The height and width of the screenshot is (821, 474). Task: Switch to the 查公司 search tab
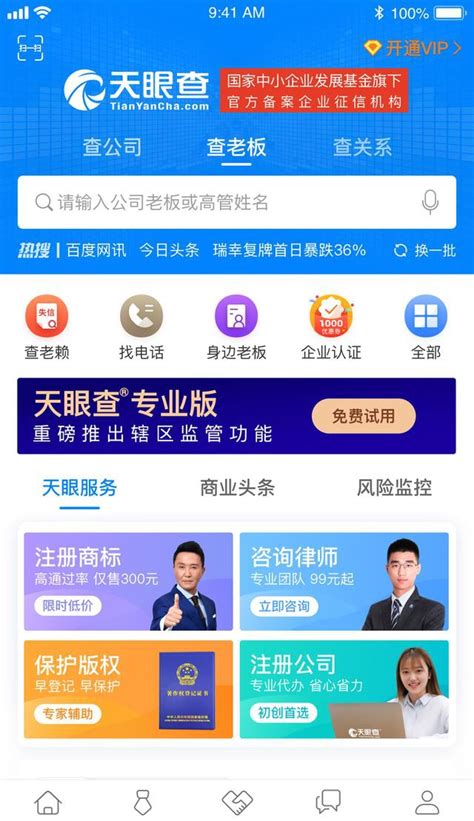pyautogui.click(x=112, y=147)
